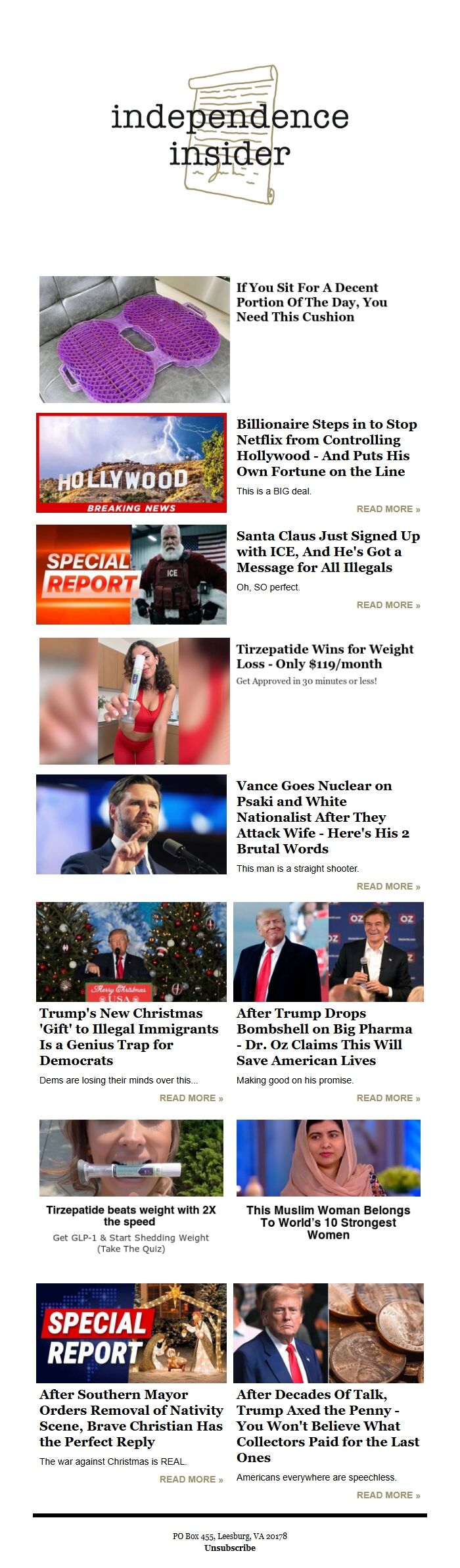Open the Vance speaking photo

131,824
